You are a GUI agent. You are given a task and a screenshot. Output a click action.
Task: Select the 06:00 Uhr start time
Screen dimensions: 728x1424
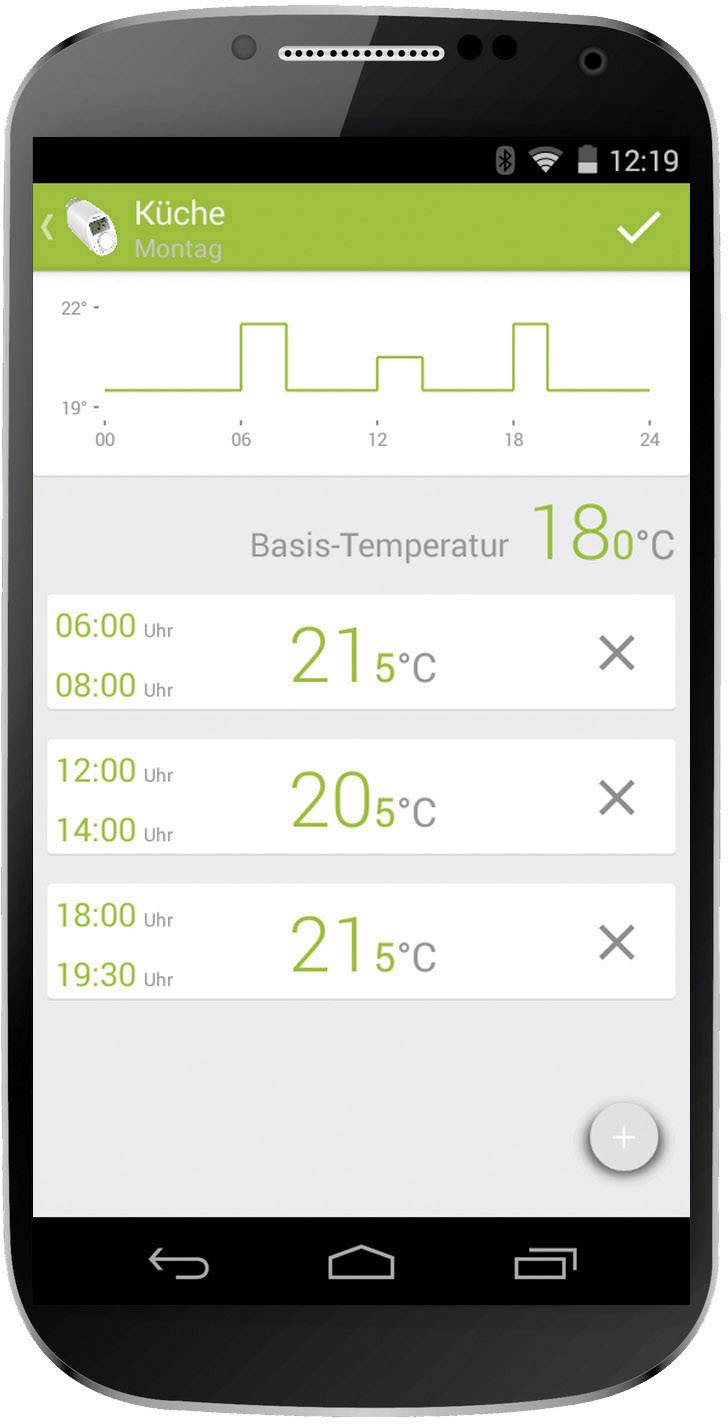tap(113, 625)
